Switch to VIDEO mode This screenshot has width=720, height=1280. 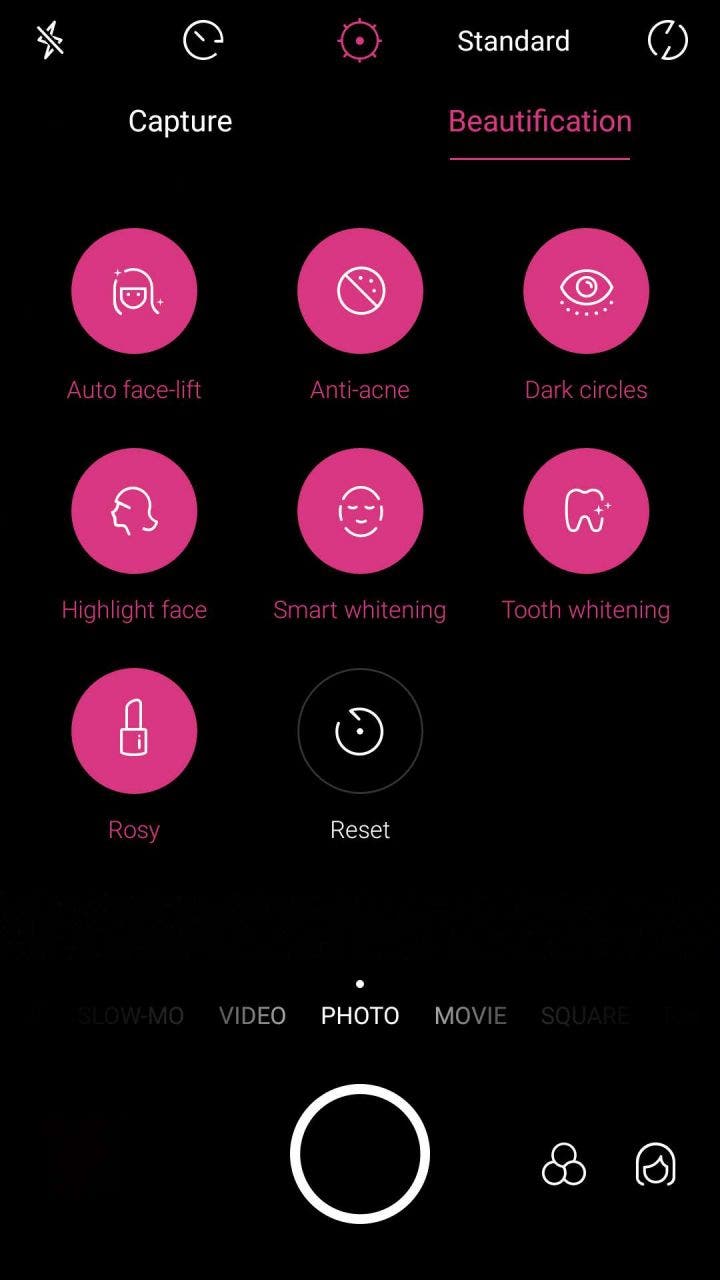(252, 1016)
